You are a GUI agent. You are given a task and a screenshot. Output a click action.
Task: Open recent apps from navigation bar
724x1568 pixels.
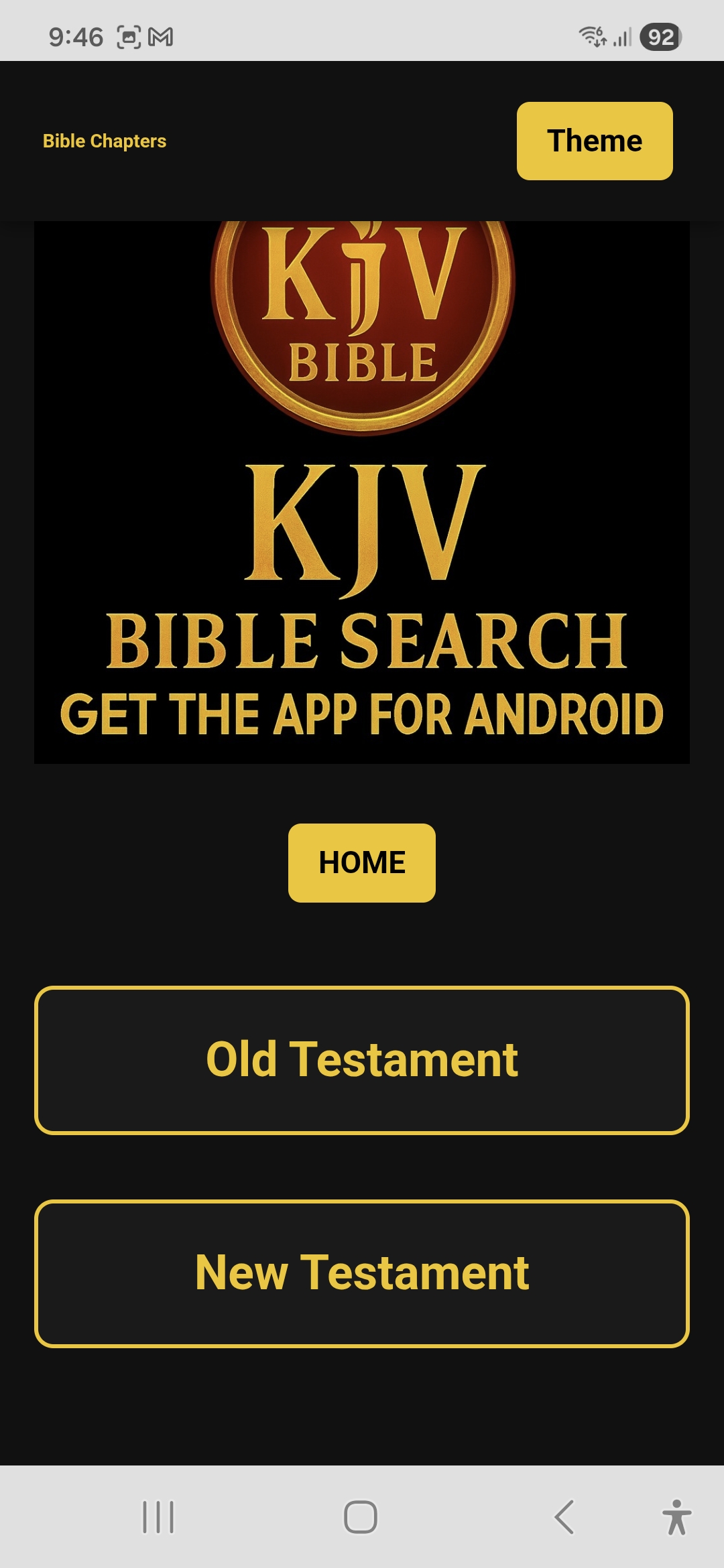point(158,1517)
